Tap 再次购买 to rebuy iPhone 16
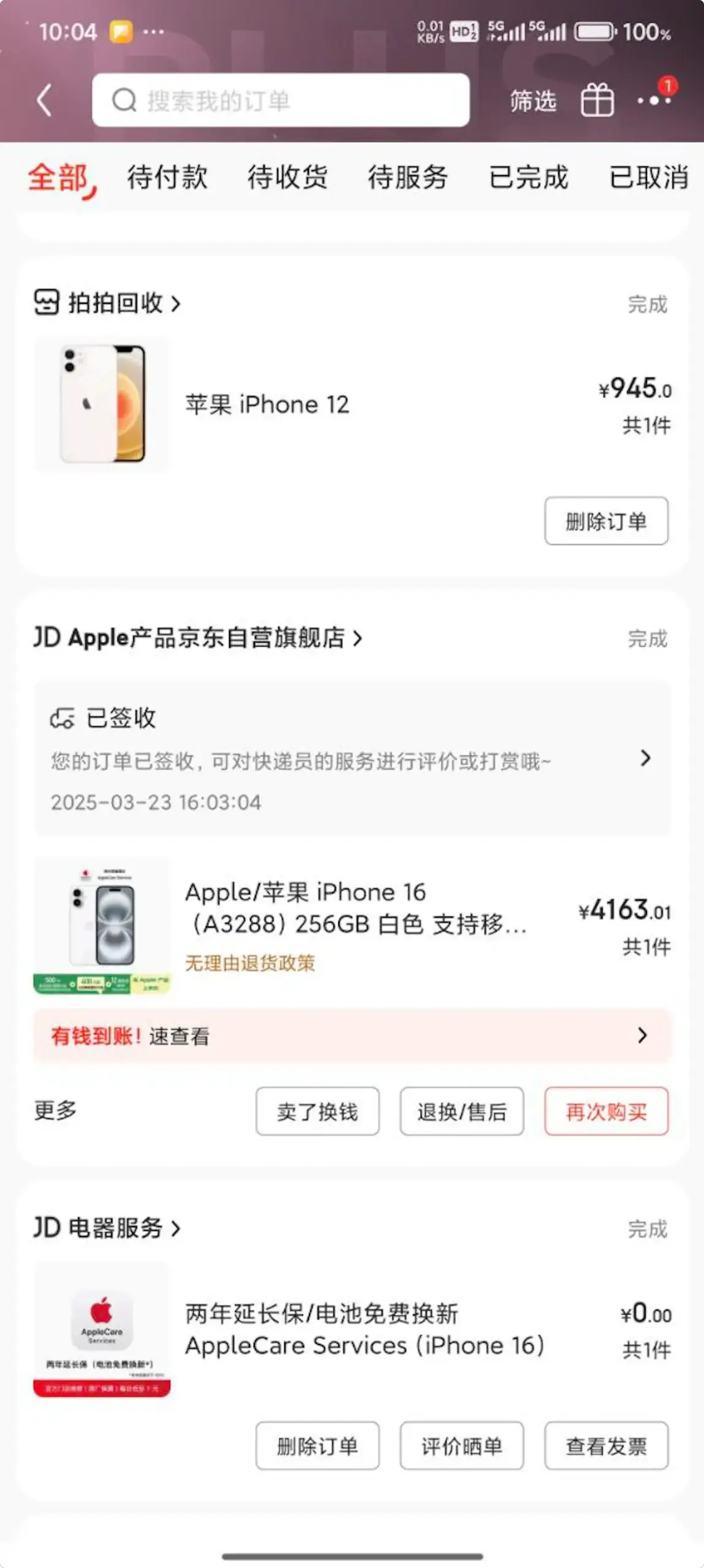704x1568 pixels. click(606, 1111)
